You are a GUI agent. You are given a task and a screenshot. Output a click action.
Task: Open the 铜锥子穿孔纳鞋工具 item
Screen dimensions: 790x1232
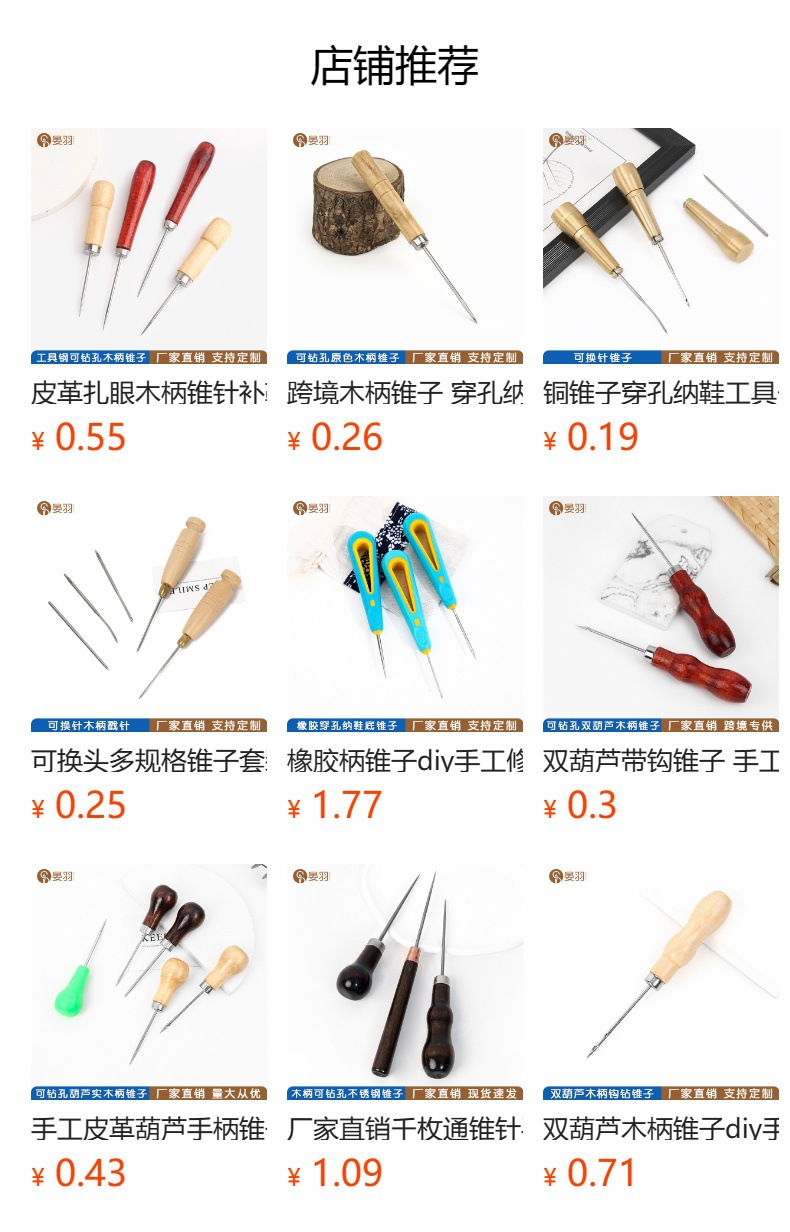(x=661, y=291)
